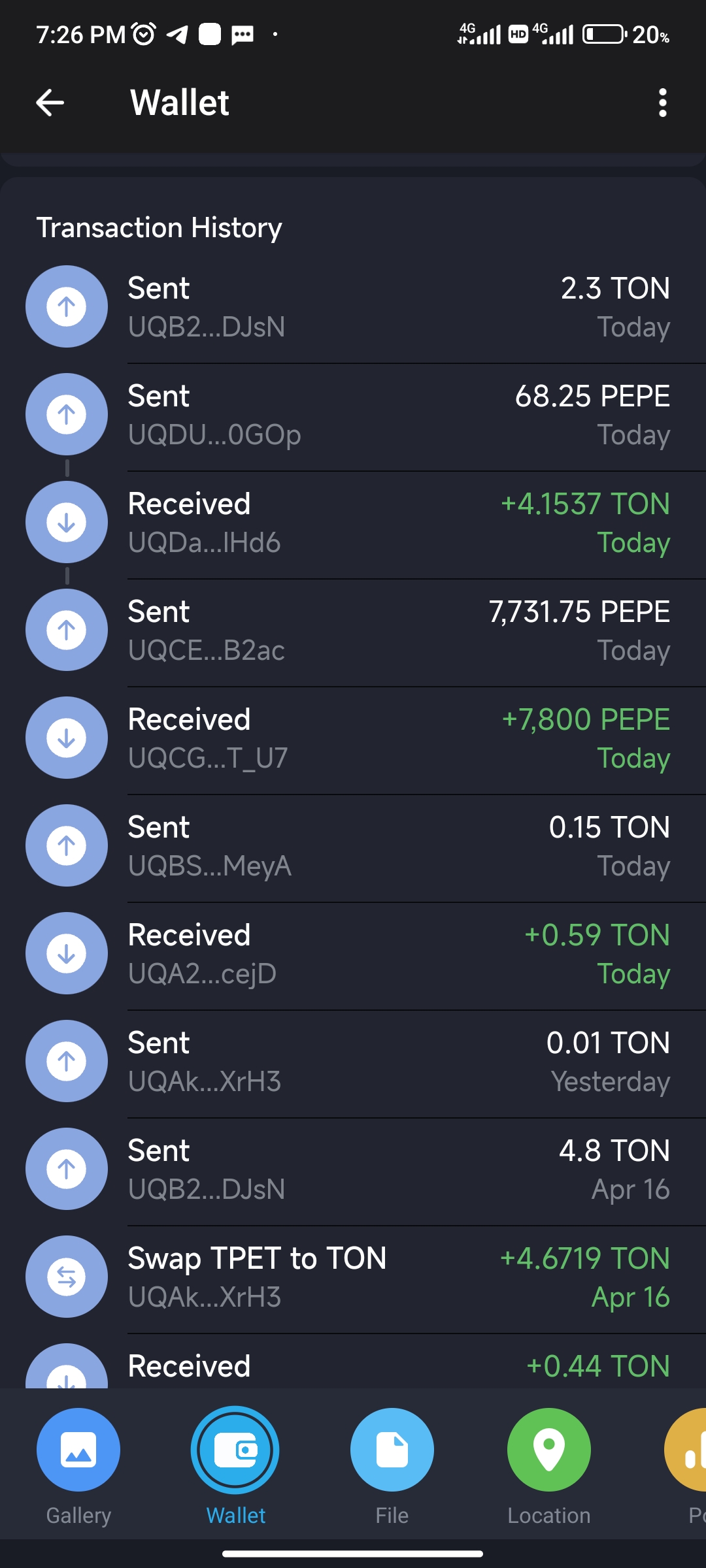Open the three-dot overflow menu
The image size is (706, 1568).
coord(662,103)
